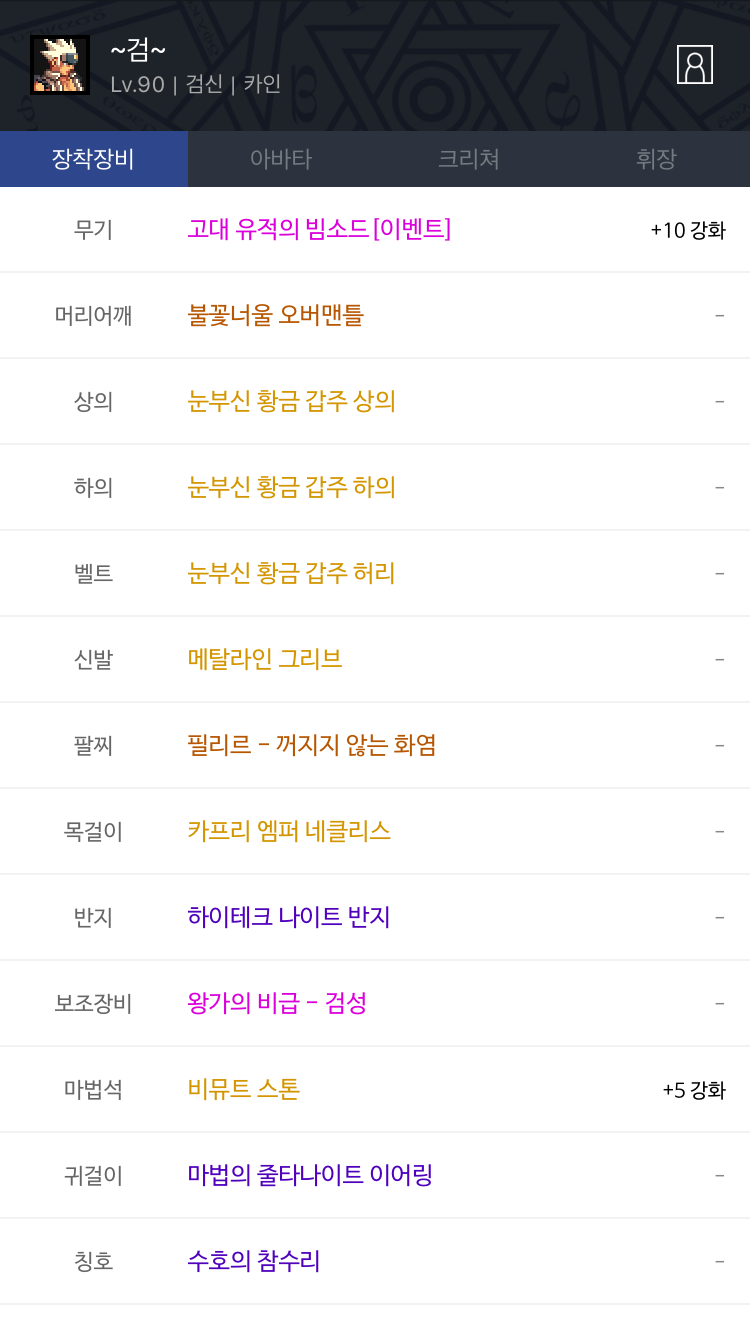Open 눈부신 황금 갑주 하의 item
The height and width of the screenshot is (1334, 750).
(292, 487)
